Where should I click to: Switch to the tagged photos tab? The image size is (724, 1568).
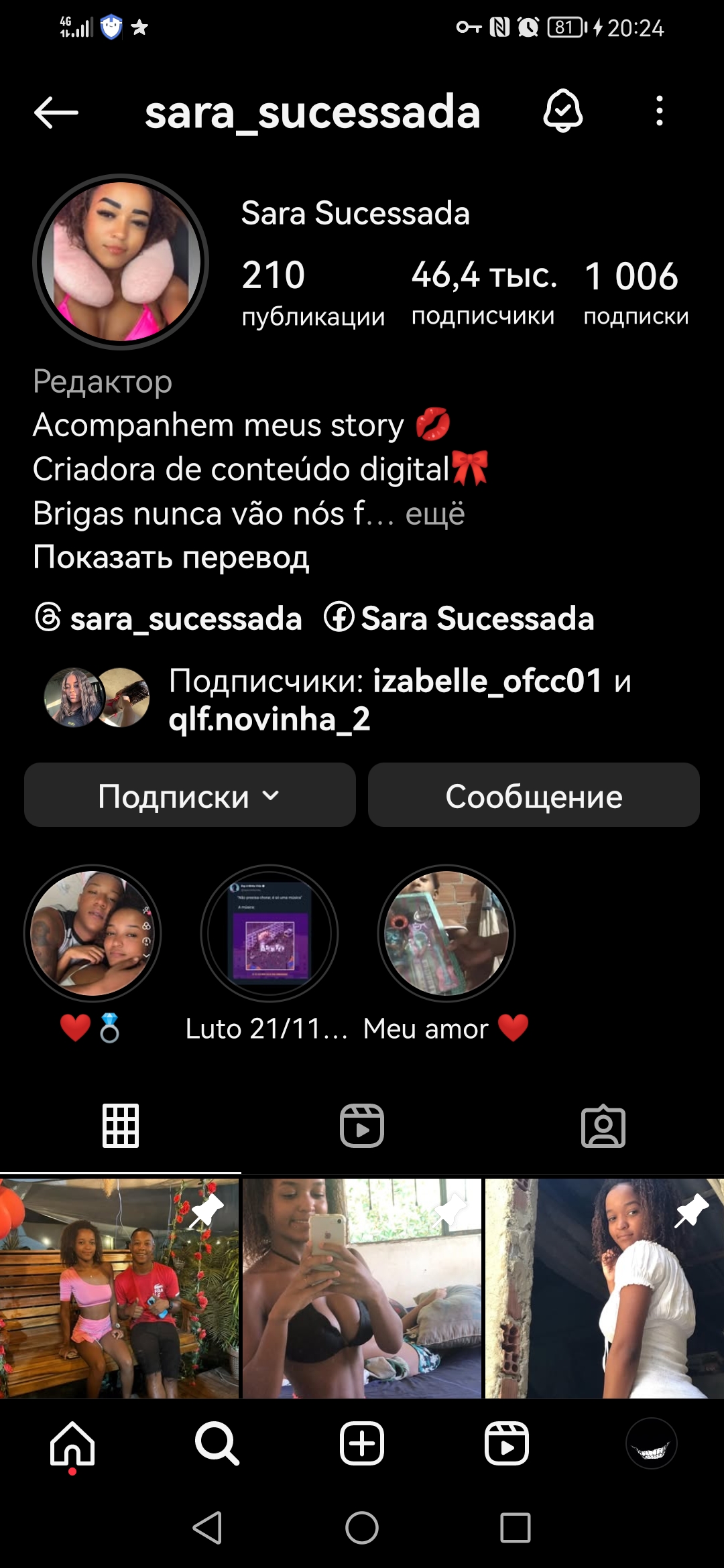coord(603,1126)
